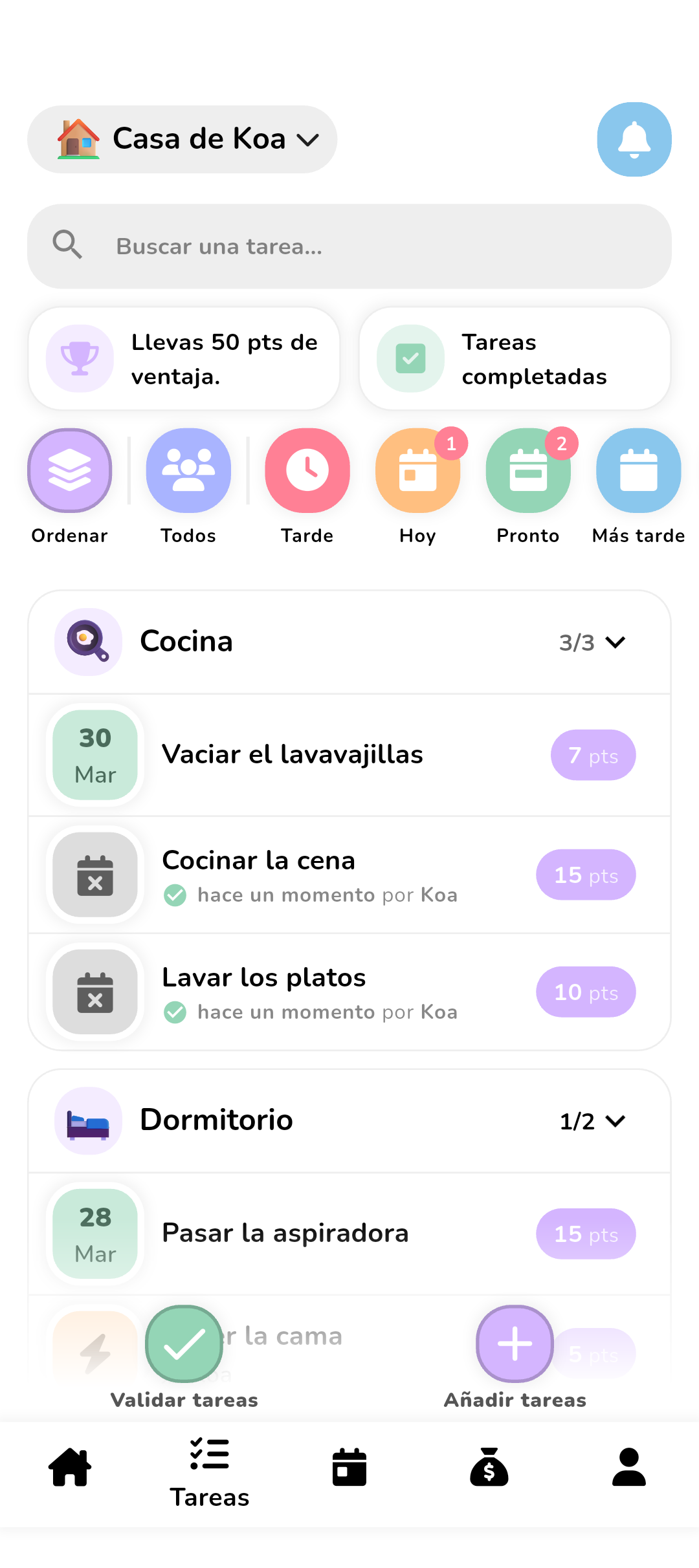Toggle completion of Pasar la aspiradora
Viewport: 699px width, 1568px height.
pos(94,1233)
